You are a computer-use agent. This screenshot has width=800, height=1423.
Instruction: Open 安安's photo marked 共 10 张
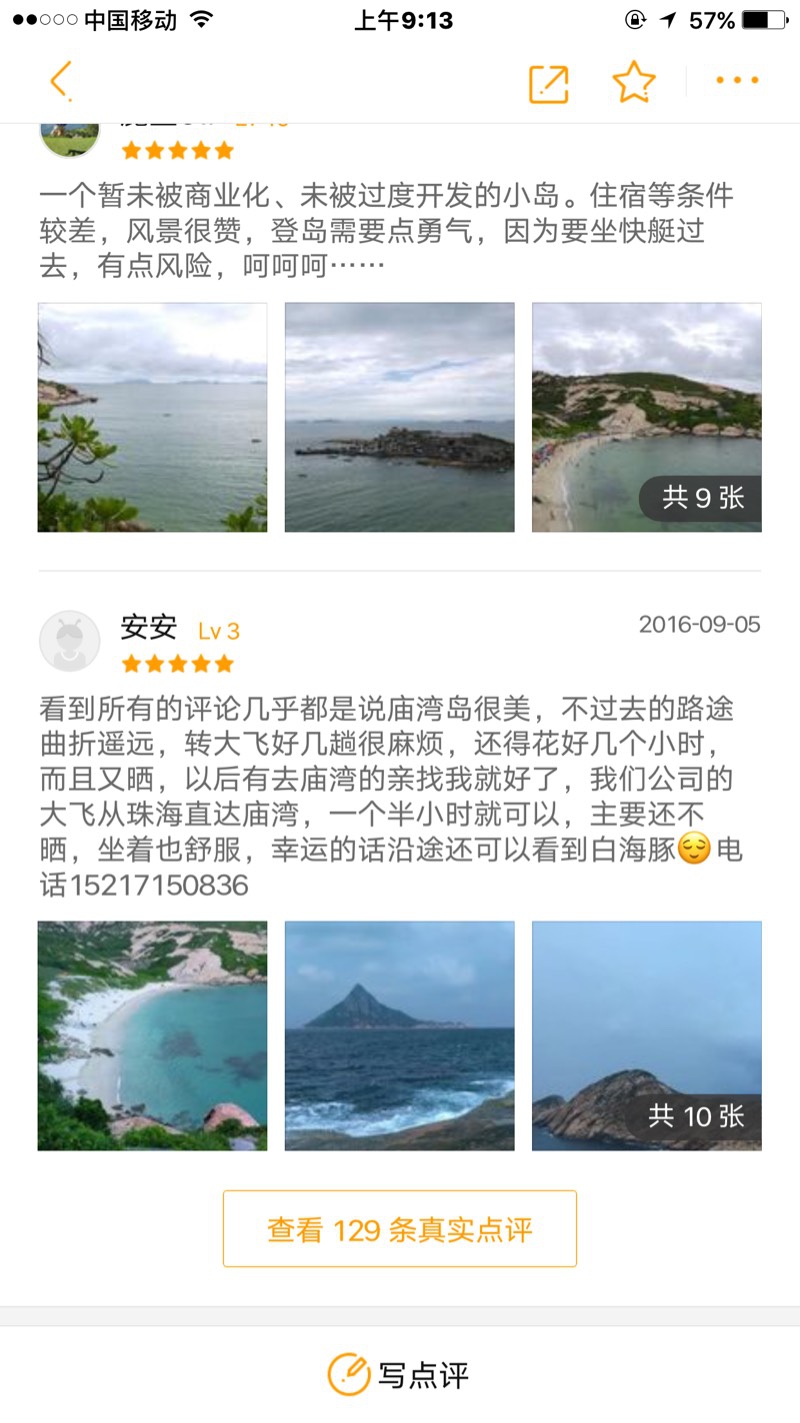coord(646,1035)
